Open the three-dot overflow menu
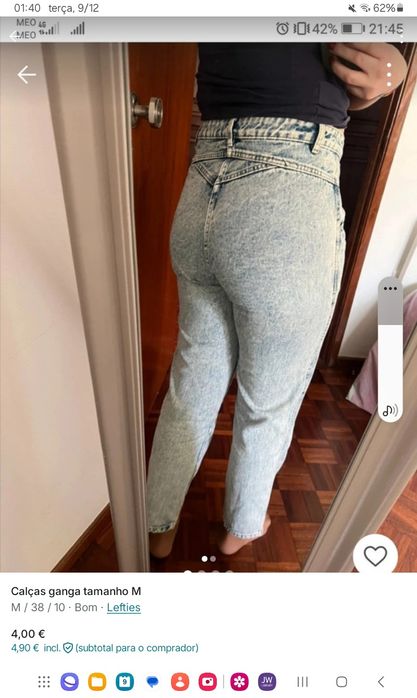417x698 pixels. [389, 74]
